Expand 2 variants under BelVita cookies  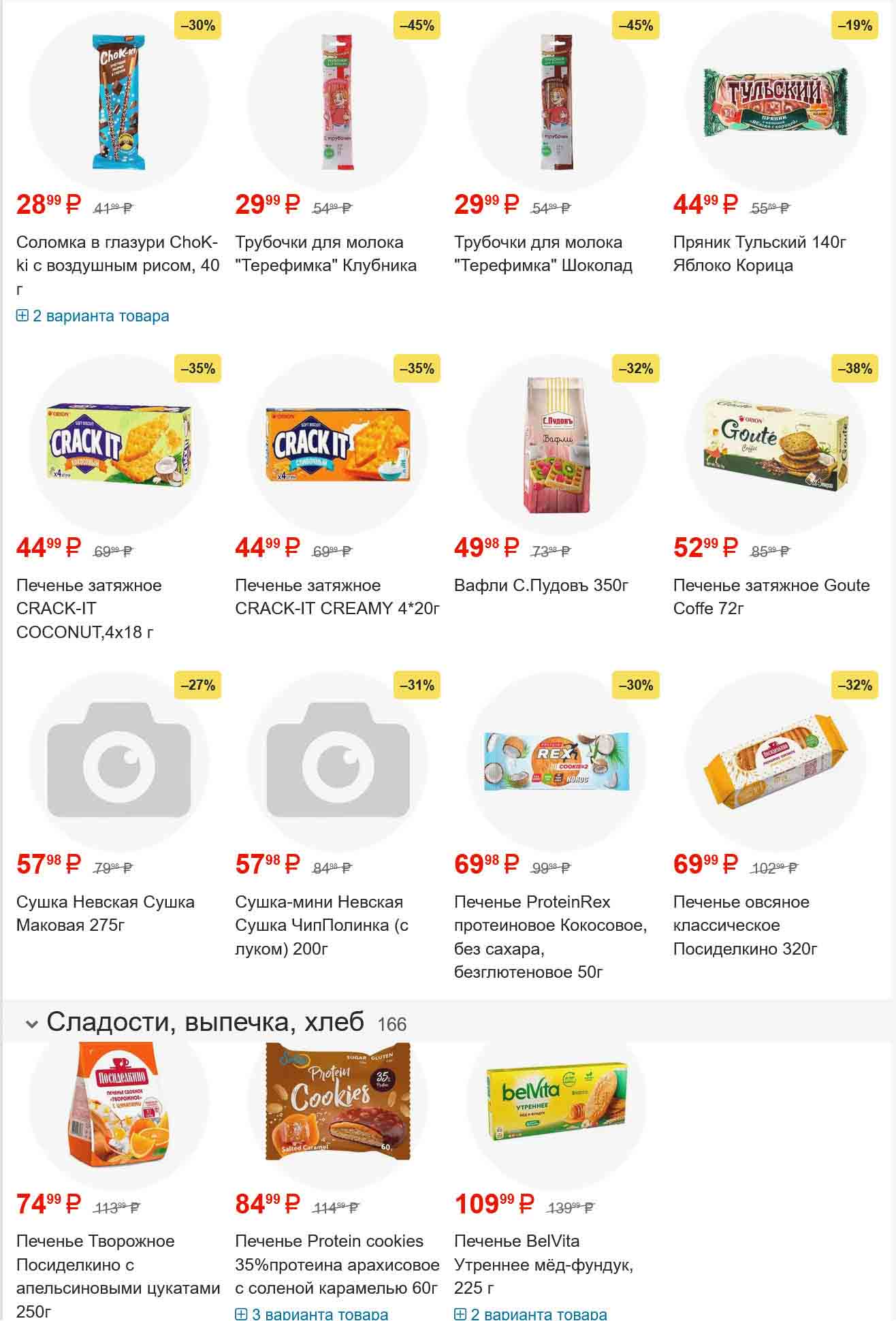pos(530,1314)
